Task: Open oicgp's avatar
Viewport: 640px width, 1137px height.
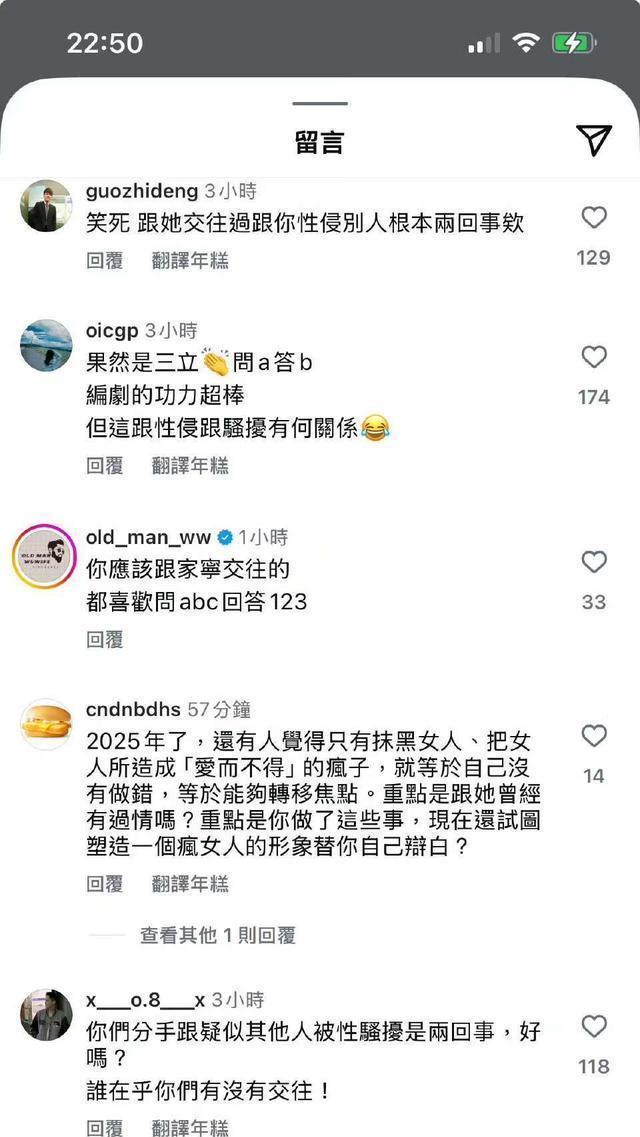Action: click(x=45, y=345)
